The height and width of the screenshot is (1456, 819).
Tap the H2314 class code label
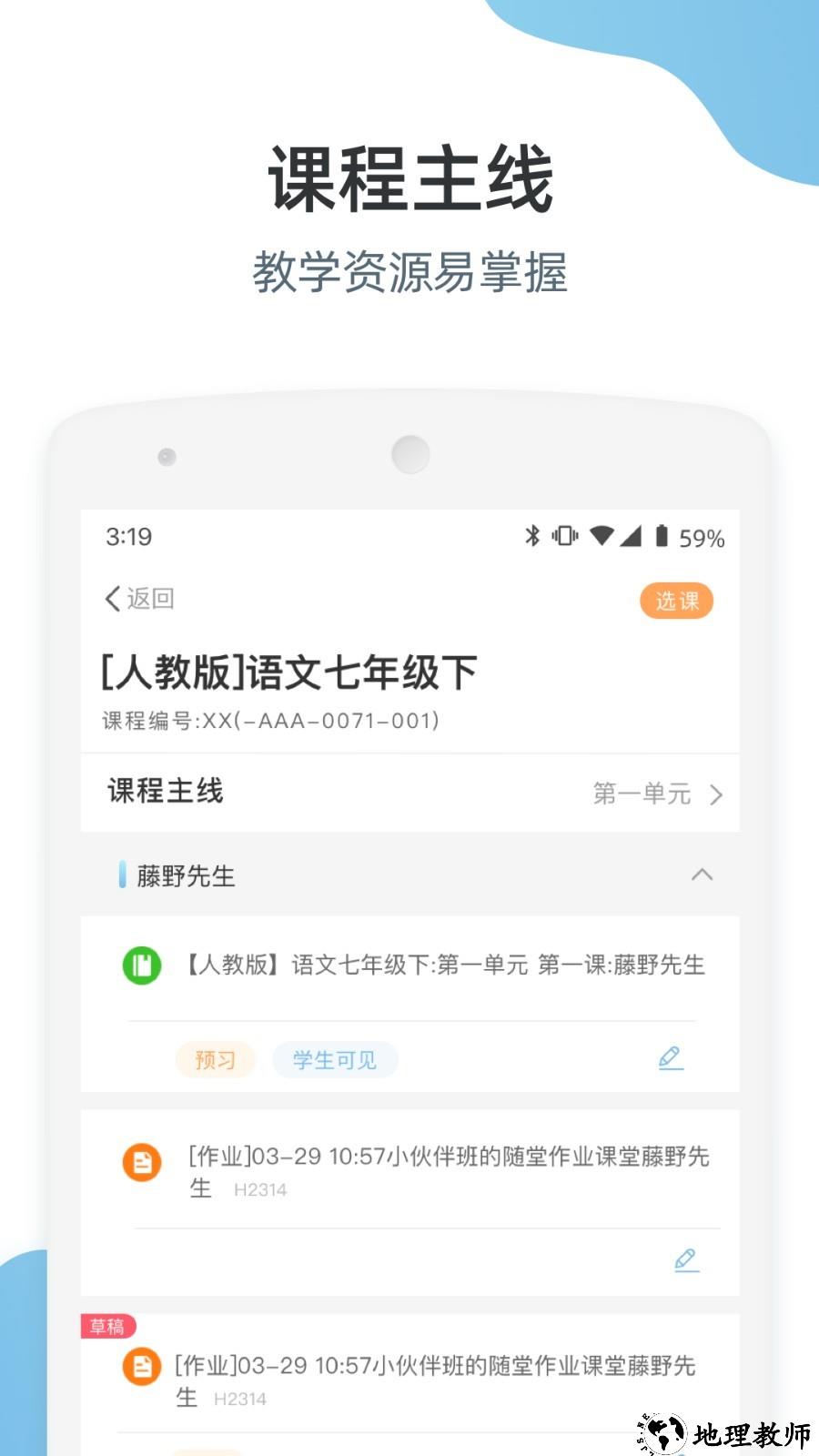pos(261,1189)
